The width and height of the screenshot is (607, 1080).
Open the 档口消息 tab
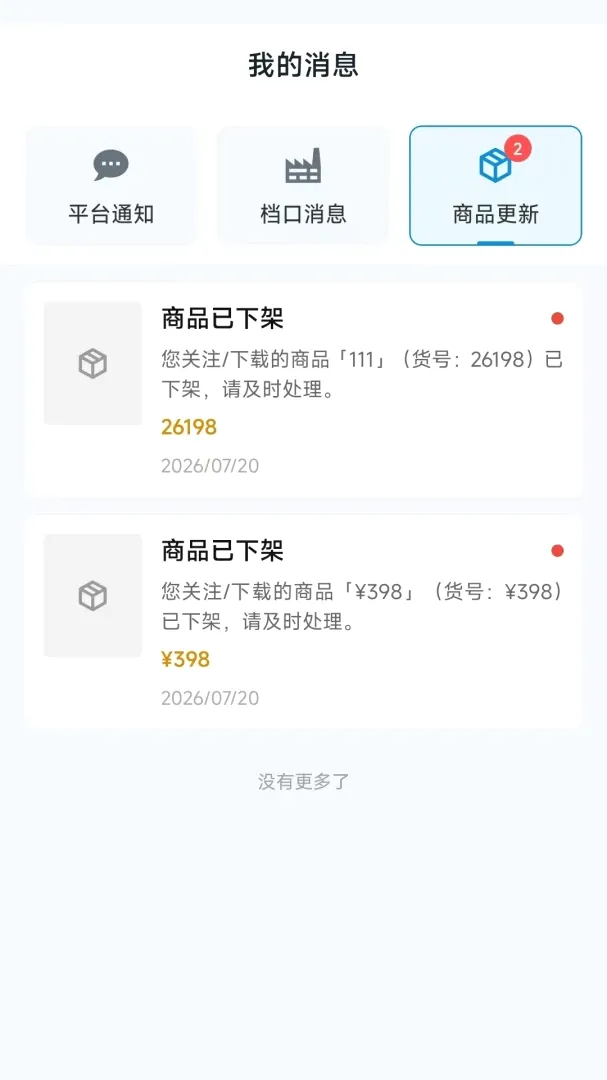click(x=303, y=185)
